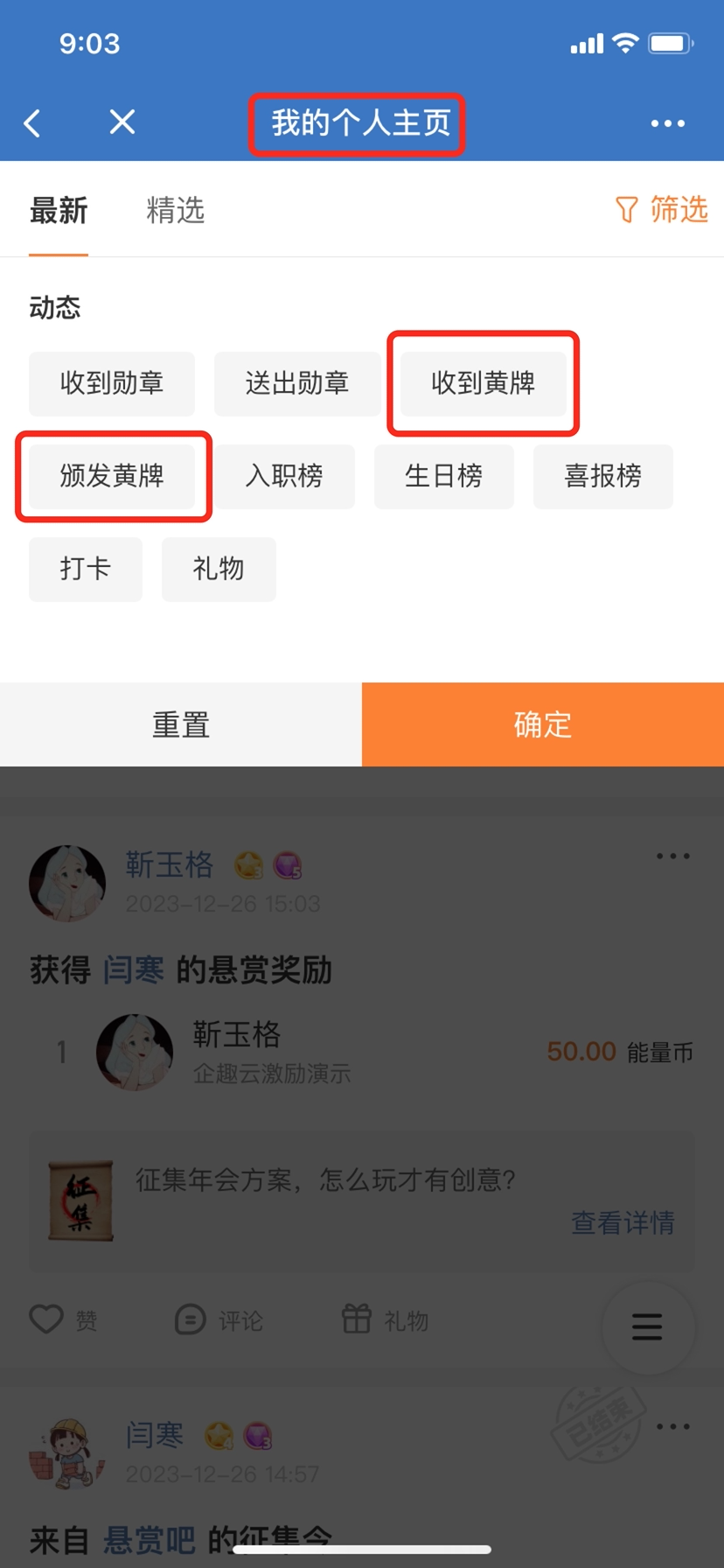Choose the 喜报榜 chip

[x=602, y=476]
